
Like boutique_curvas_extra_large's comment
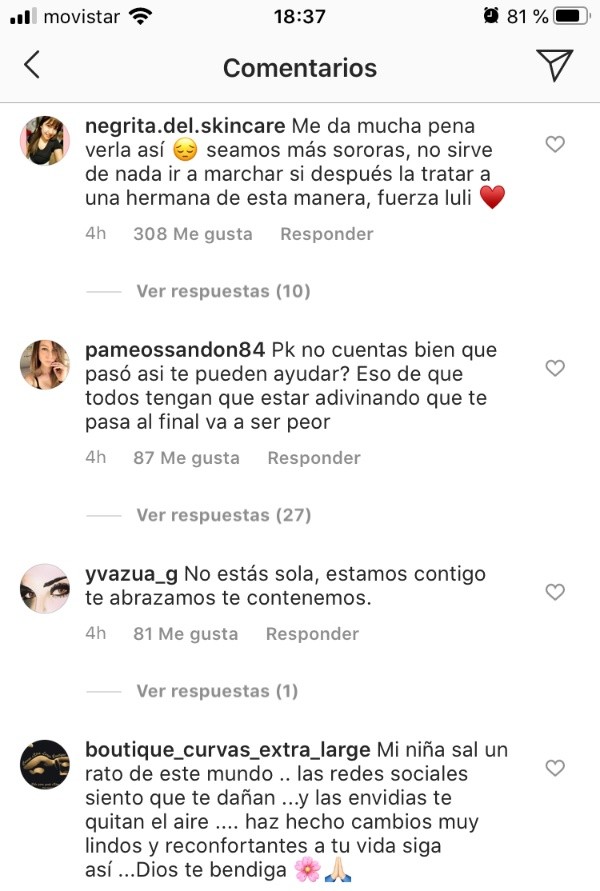click(555, 769)
